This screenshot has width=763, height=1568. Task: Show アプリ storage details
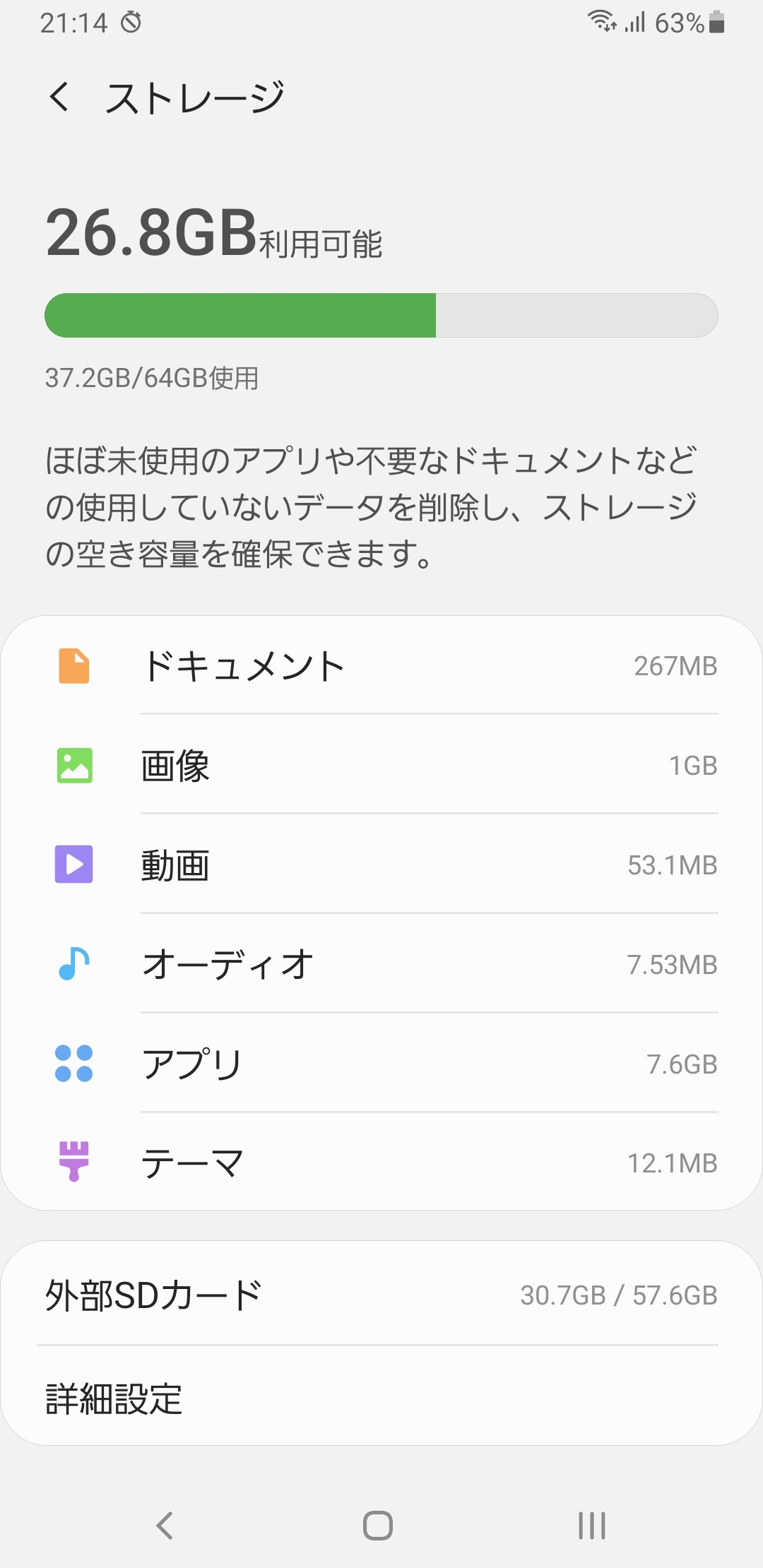coord(381,1064)
